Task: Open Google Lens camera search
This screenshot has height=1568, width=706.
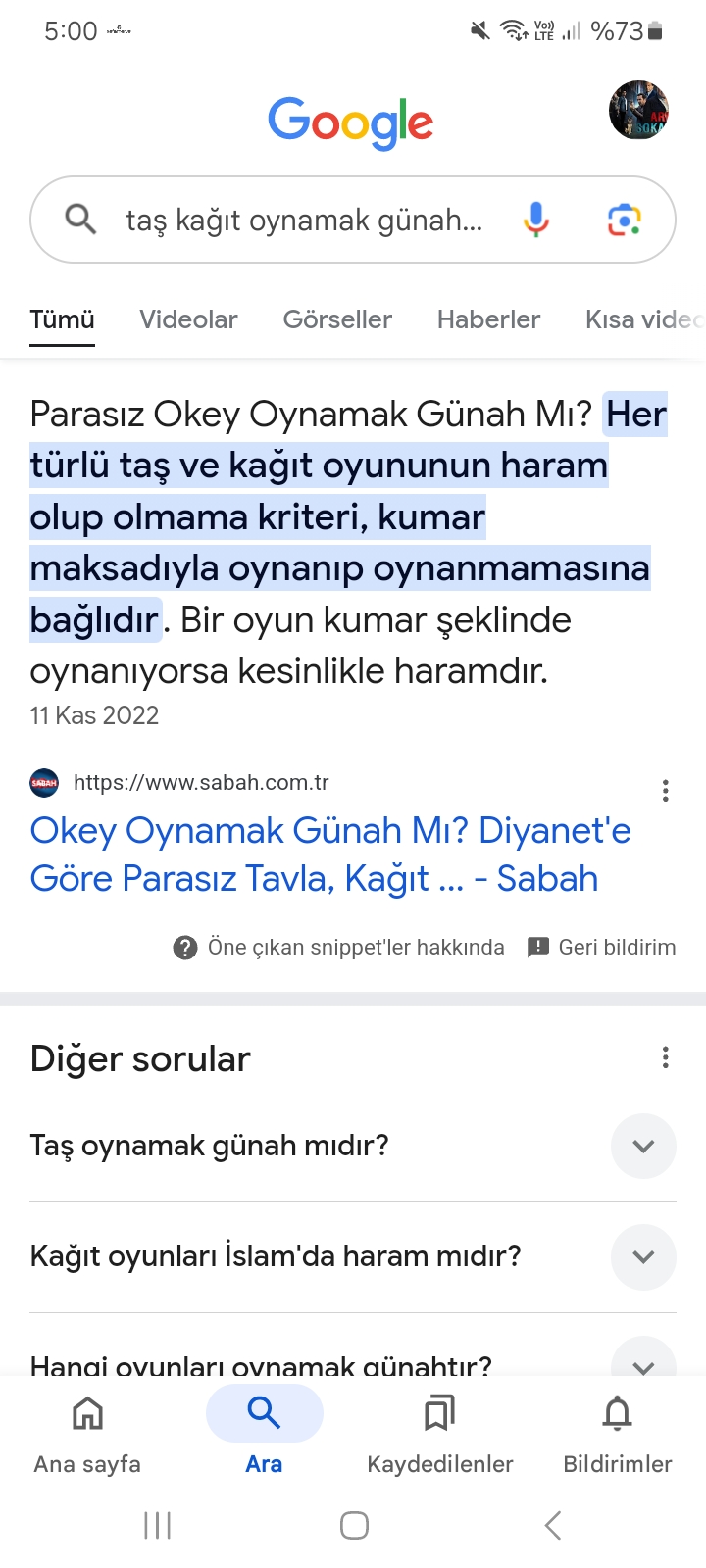Action: pos(625,220)
